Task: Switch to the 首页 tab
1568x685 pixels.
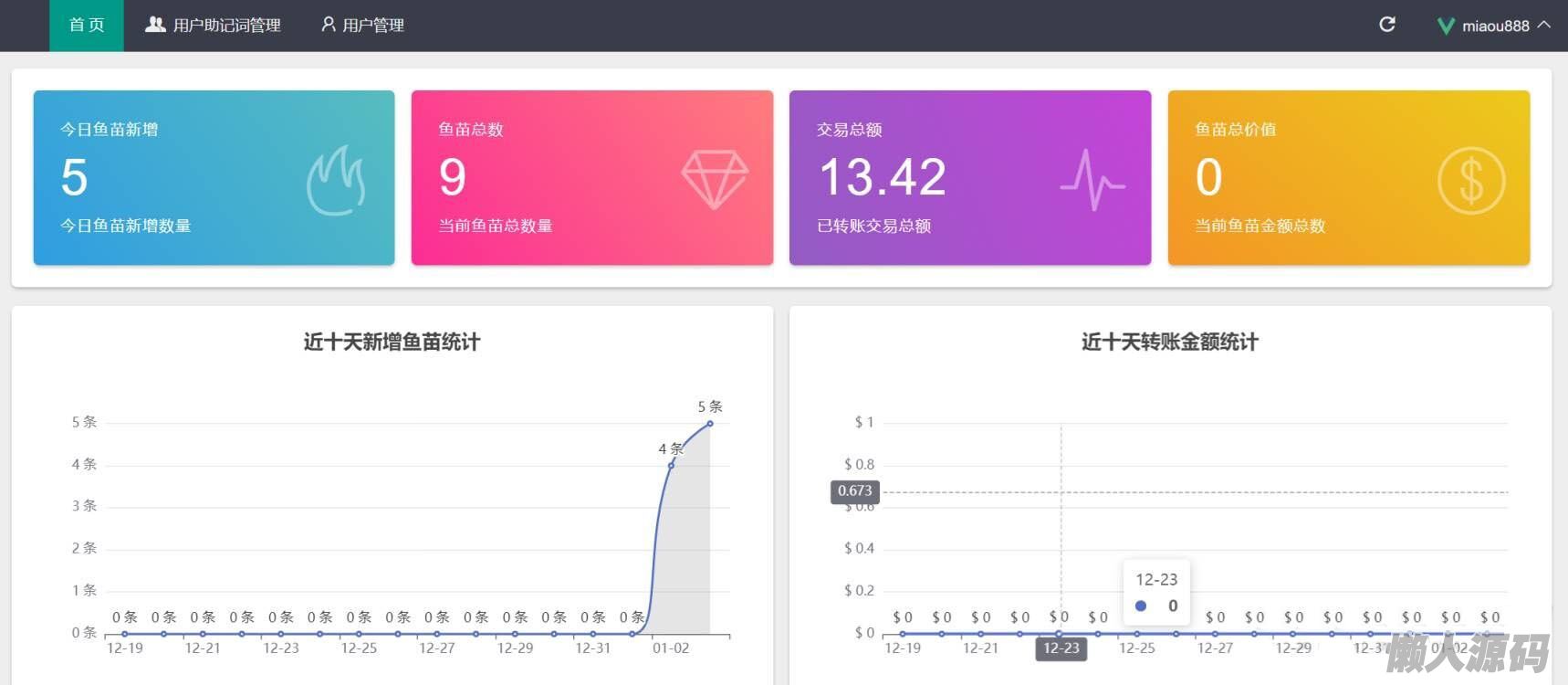Action: pyautogui.click(x=87, y=26)
